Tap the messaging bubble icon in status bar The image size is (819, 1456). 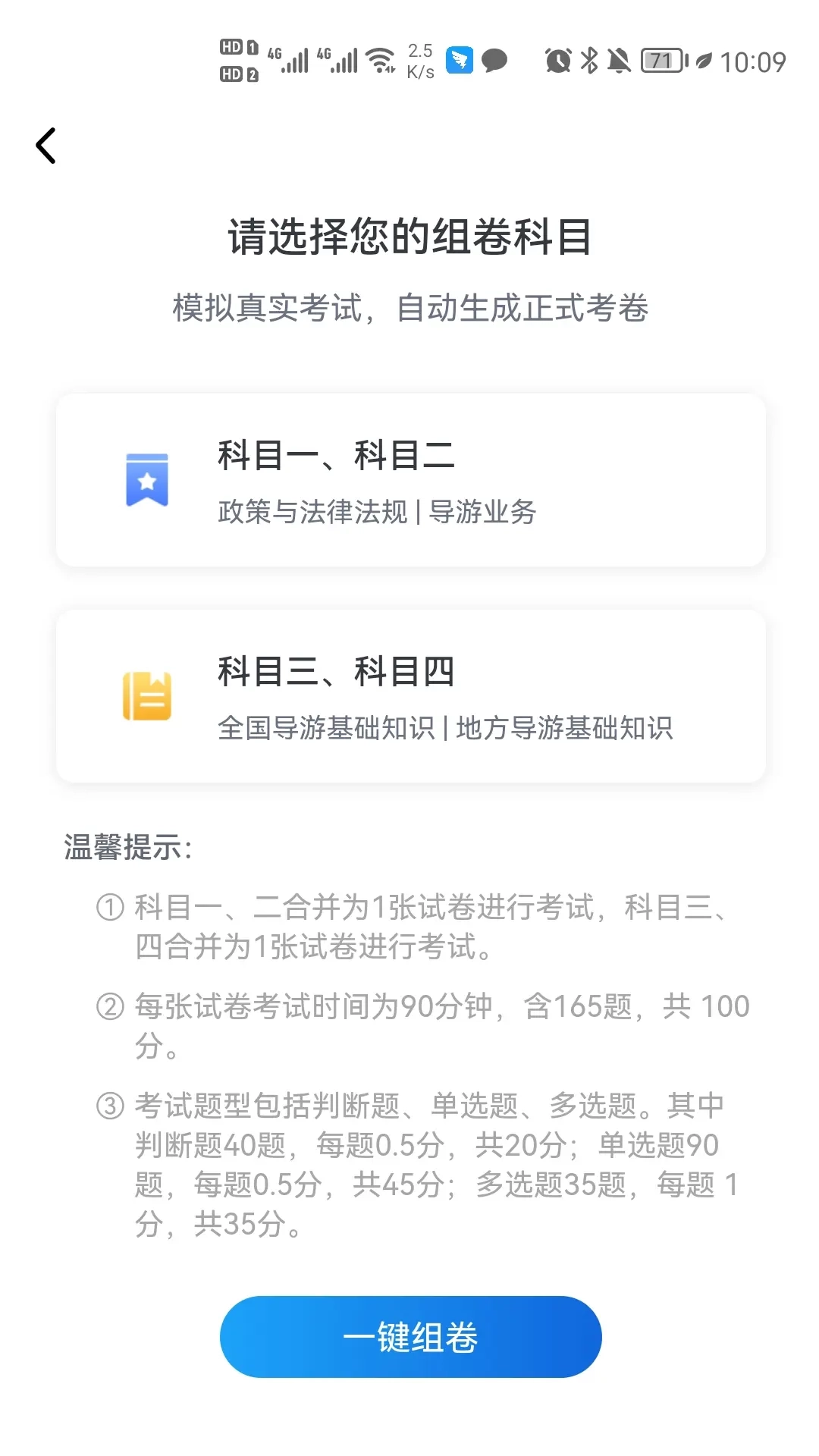(494, 60)
